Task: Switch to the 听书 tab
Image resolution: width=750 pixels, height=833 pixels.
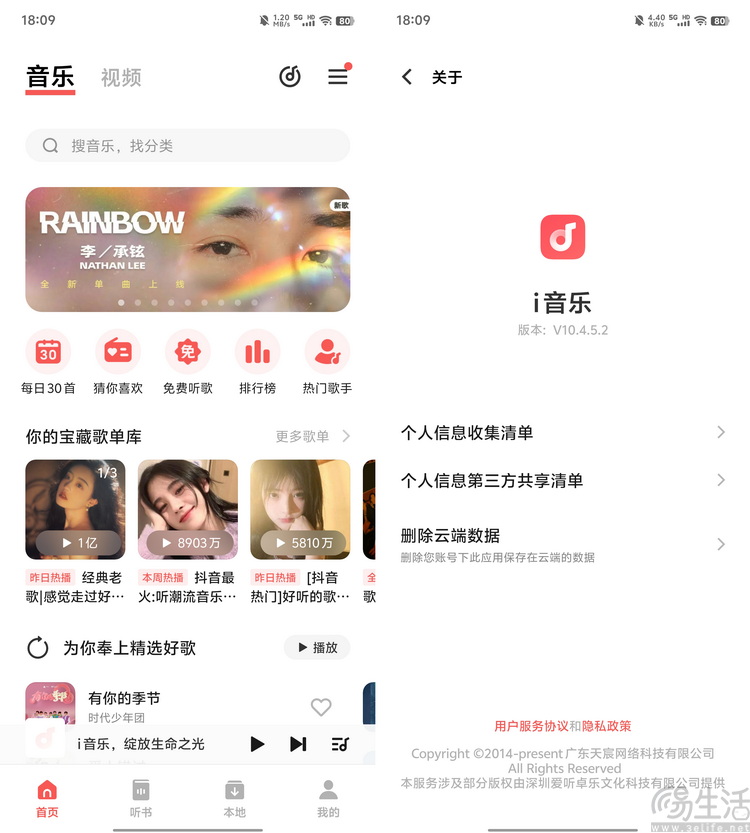Action: (141, 797)
